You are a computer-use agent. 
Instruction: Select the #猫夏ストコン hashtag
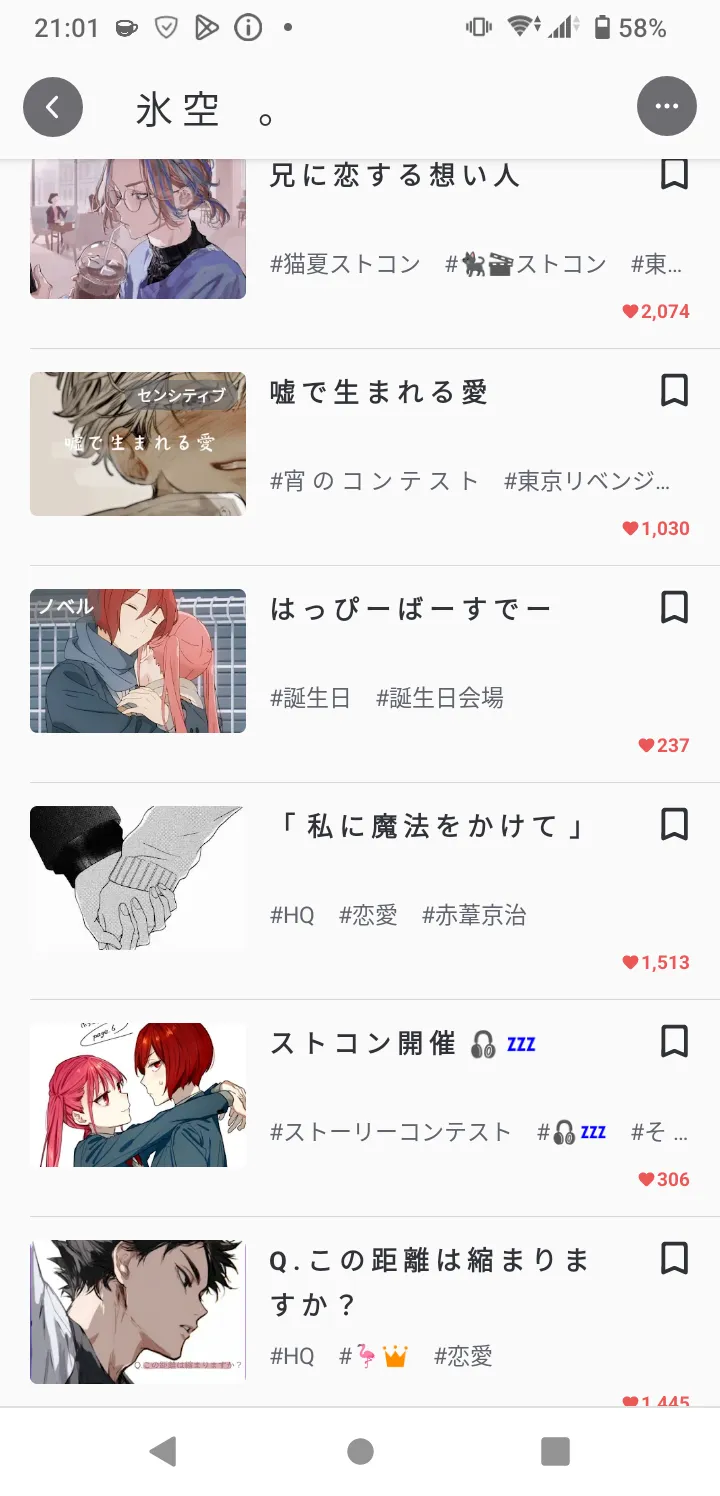345,264
